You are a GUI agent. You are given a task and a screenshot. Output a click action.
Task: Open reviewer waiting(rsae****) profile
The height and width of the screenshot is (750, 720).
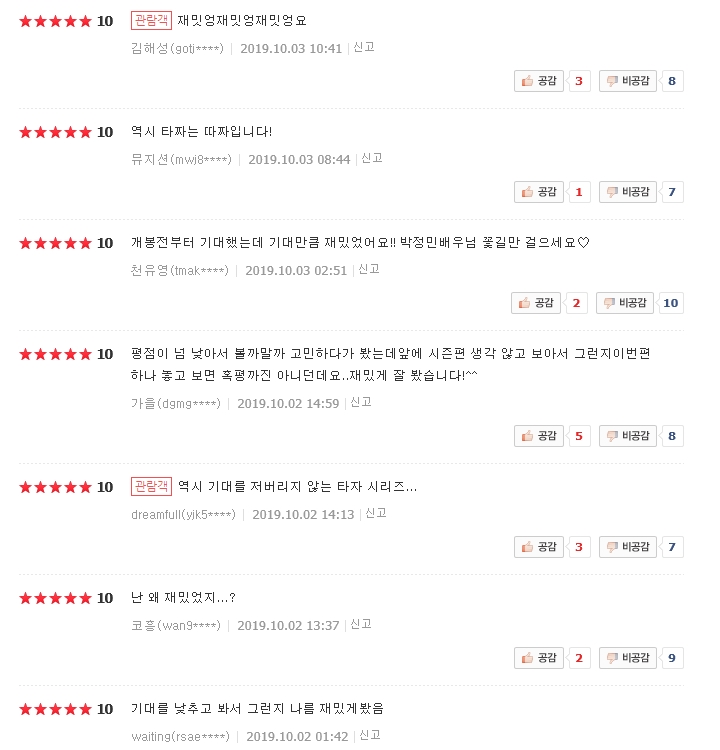click(181, 736)
